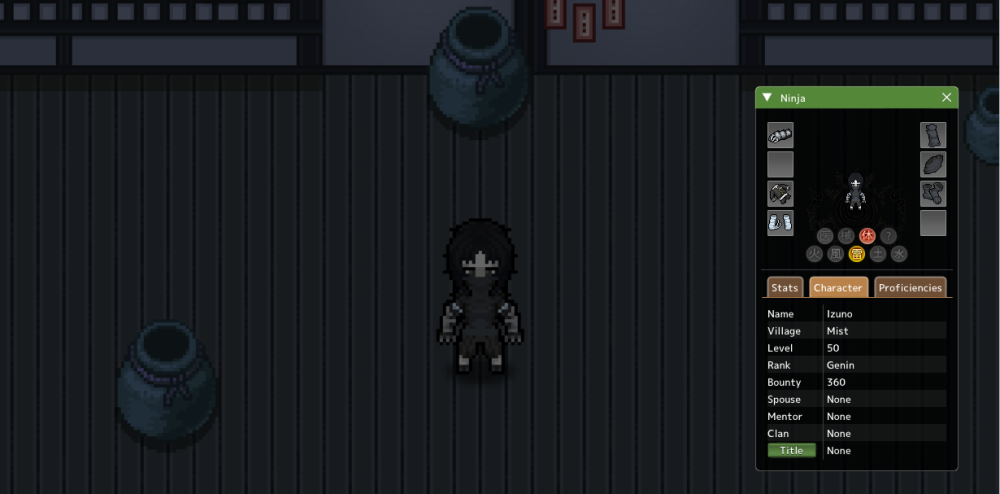Open the pouch item slot
Image resolution: width=1000 pixels, height=494 pixels.
click(x=933, y=165)
